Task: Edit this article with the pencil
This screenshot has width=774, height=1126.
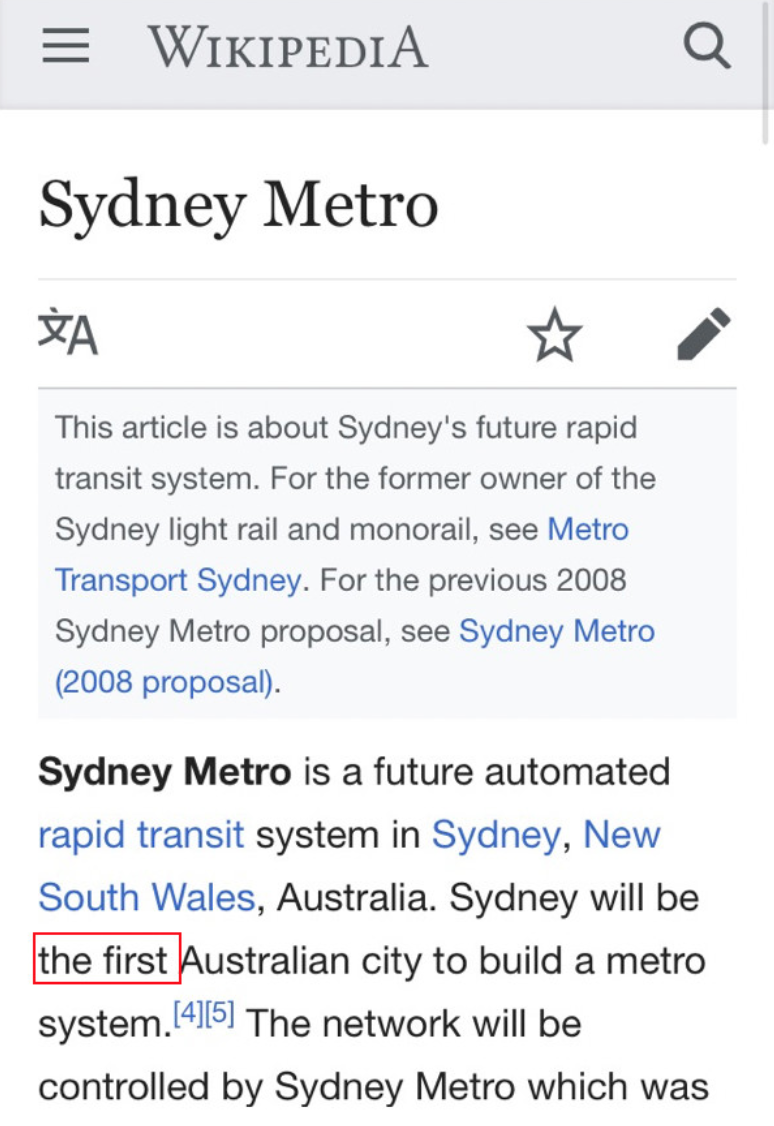Action: click(704, 334)
